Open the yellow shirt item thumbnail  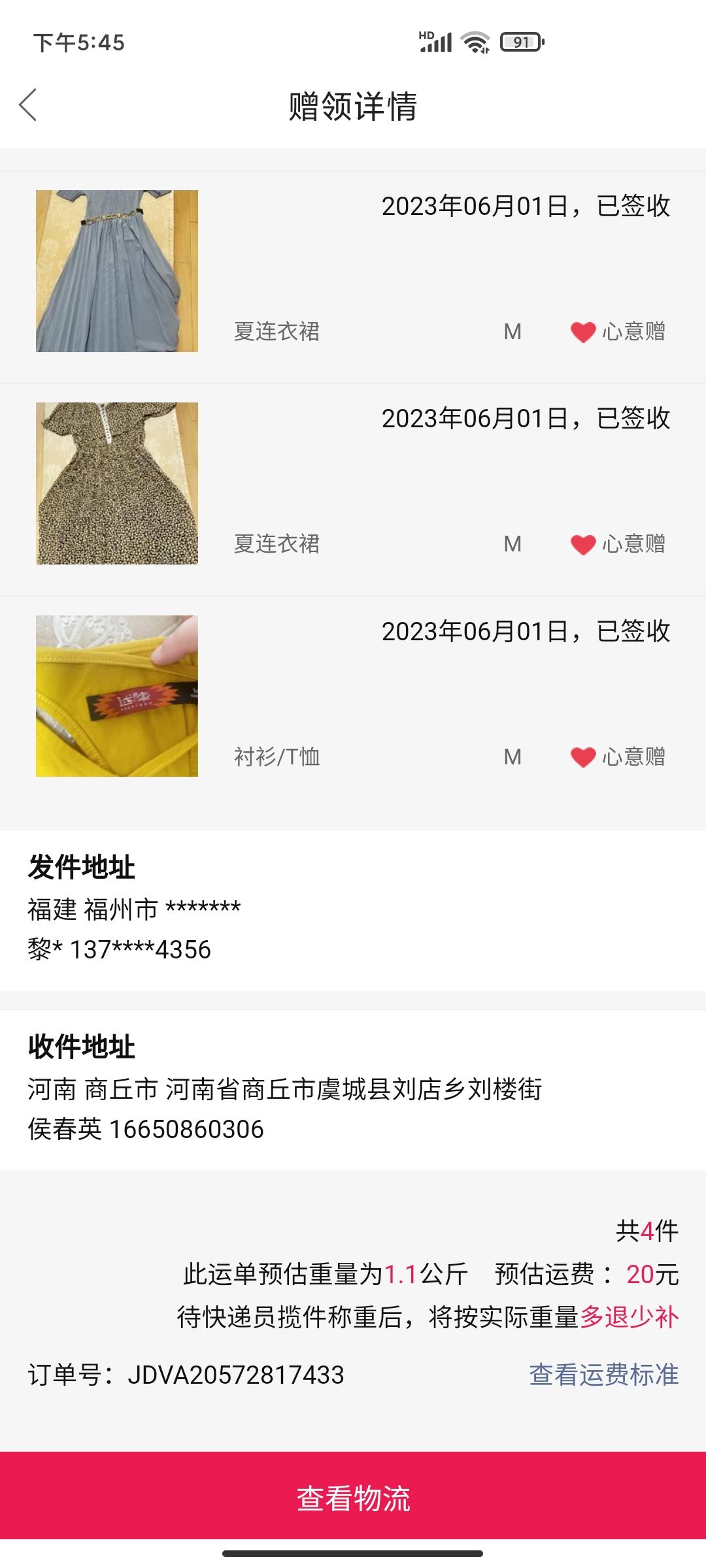pos(117,696)
